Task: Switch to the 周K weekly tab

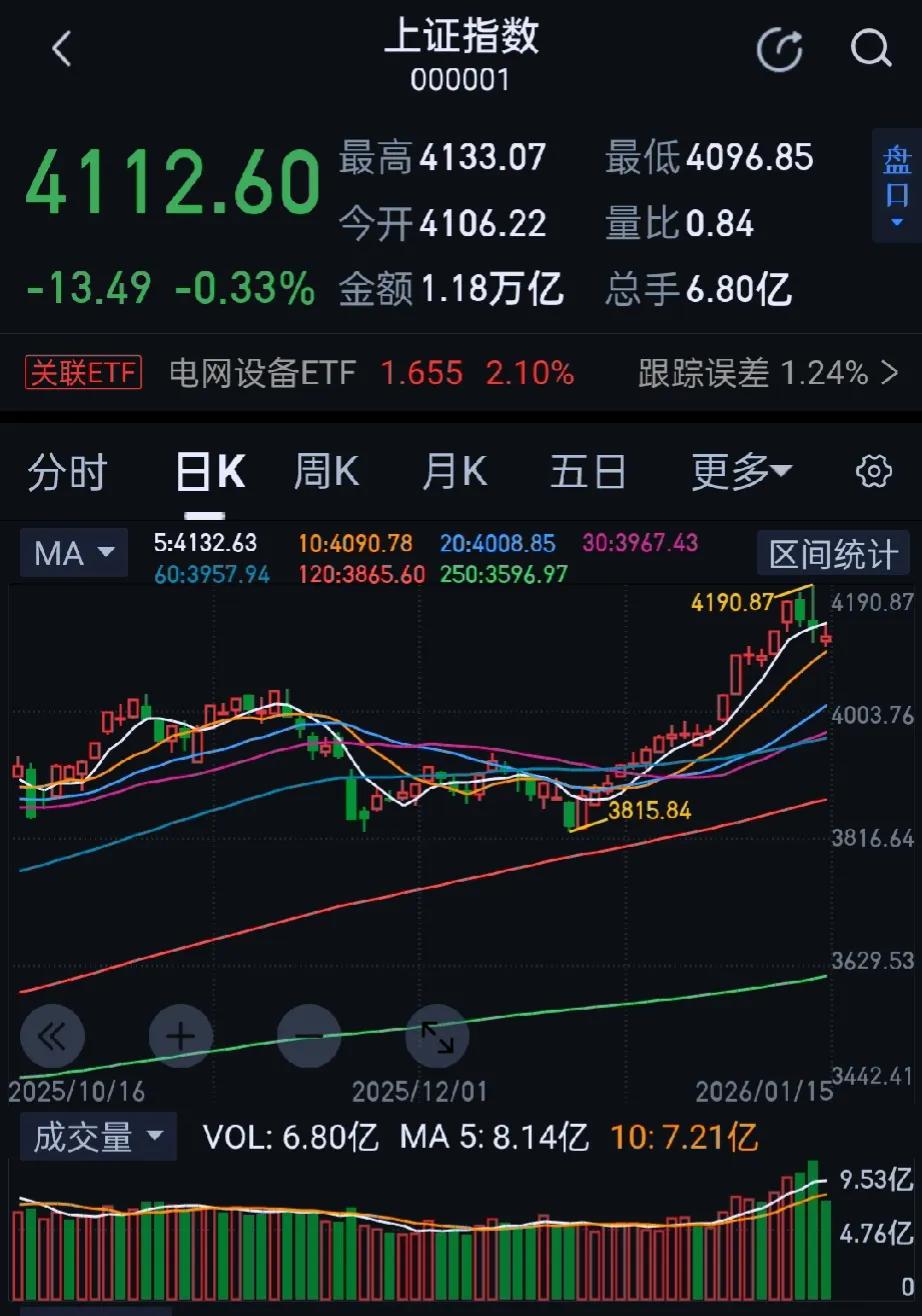Action: click(x=325, y=471)
